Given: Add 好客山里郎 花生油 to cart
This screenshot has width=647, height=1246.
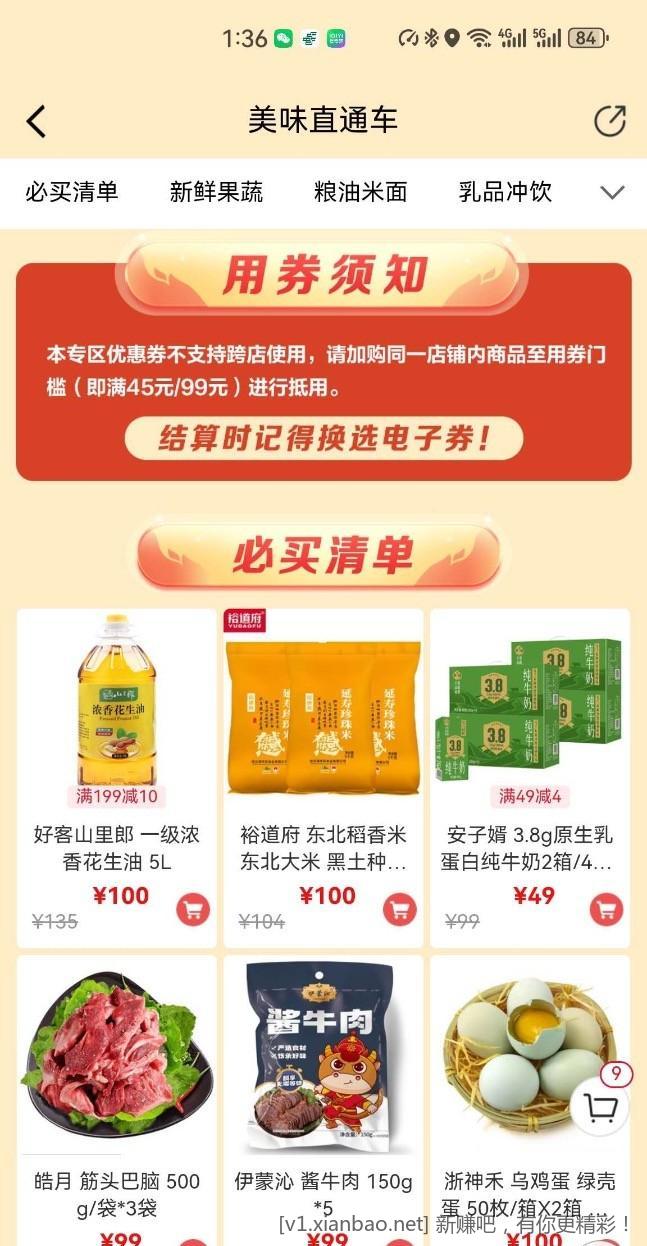Looking at the screenshot, I should pyautogui.click(x=193, y=910).
